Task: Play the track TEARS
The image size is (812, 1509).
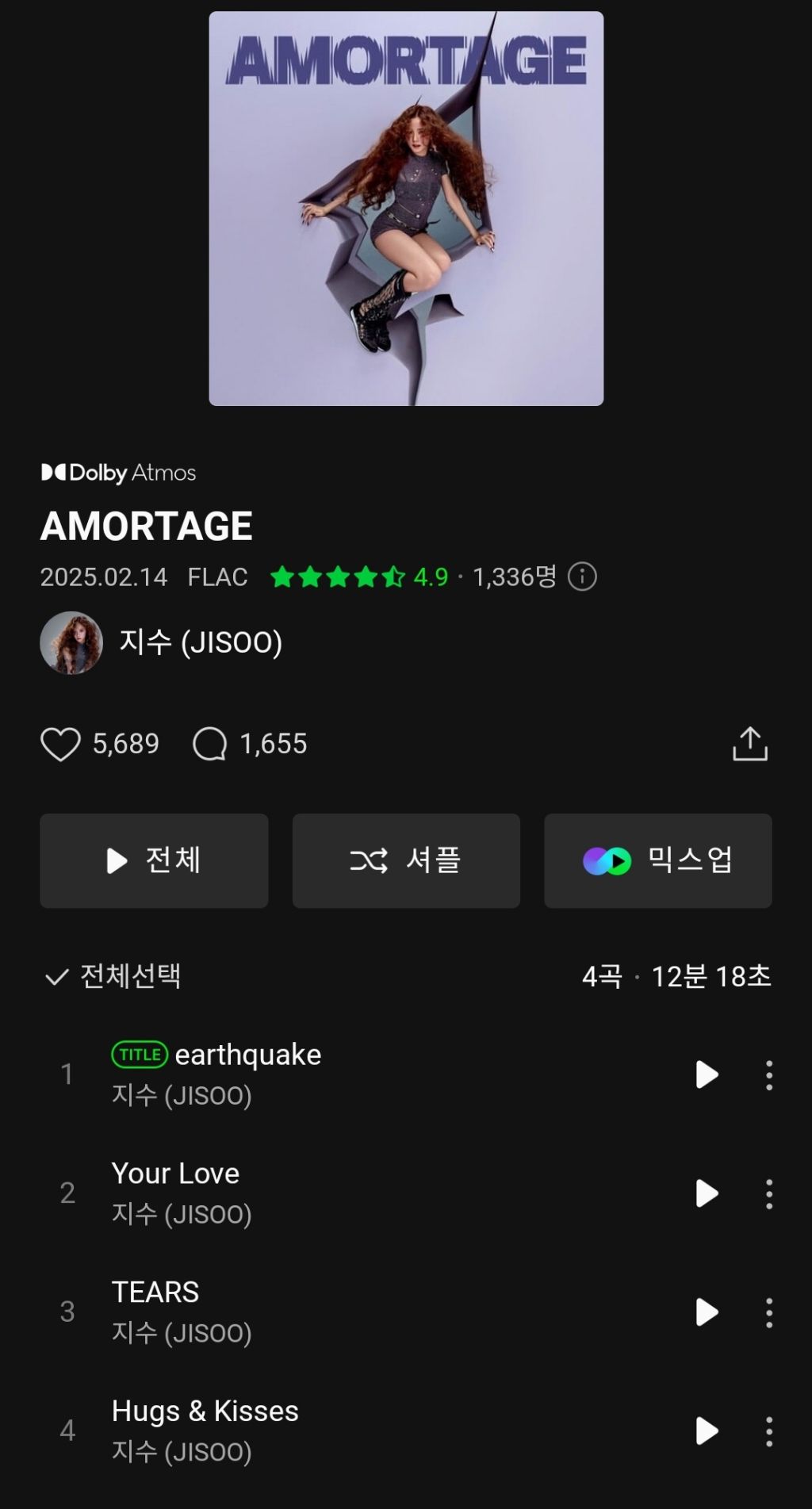Action: click(706, 1312)
